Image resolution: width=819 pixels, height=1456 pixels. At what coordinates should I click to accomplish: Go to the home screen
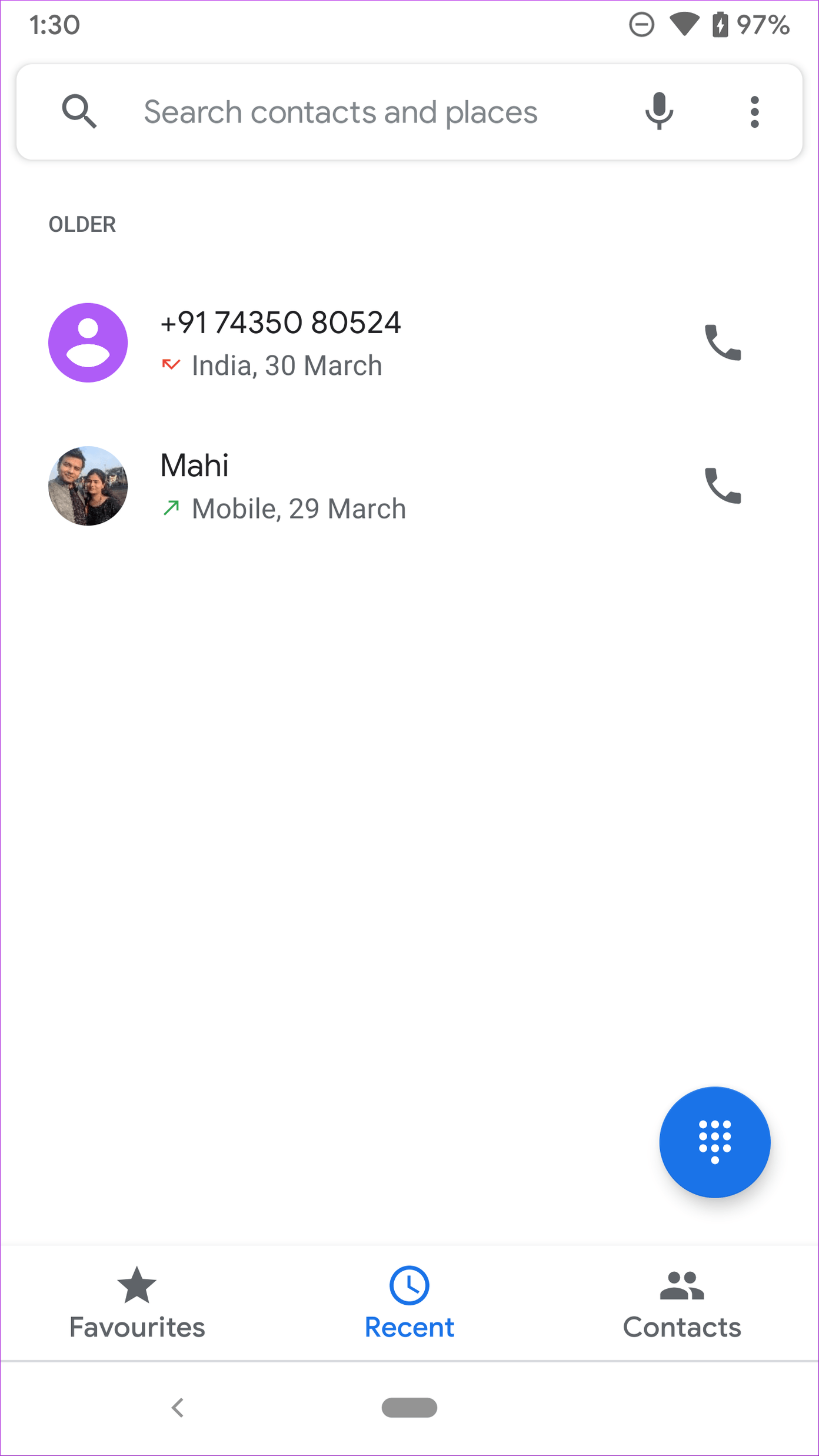coord(409,1408)
